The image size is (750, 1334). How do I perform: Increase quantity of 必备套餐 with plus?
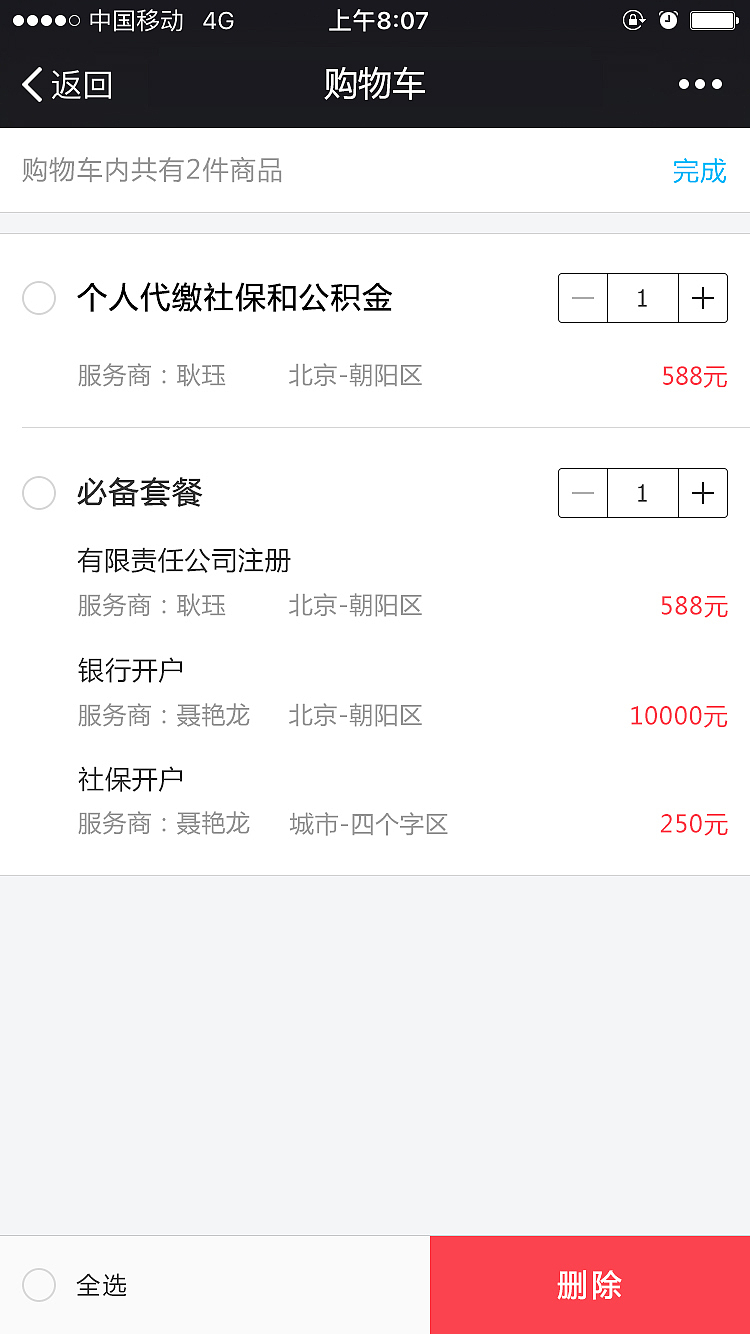click(x=703, y=492)
